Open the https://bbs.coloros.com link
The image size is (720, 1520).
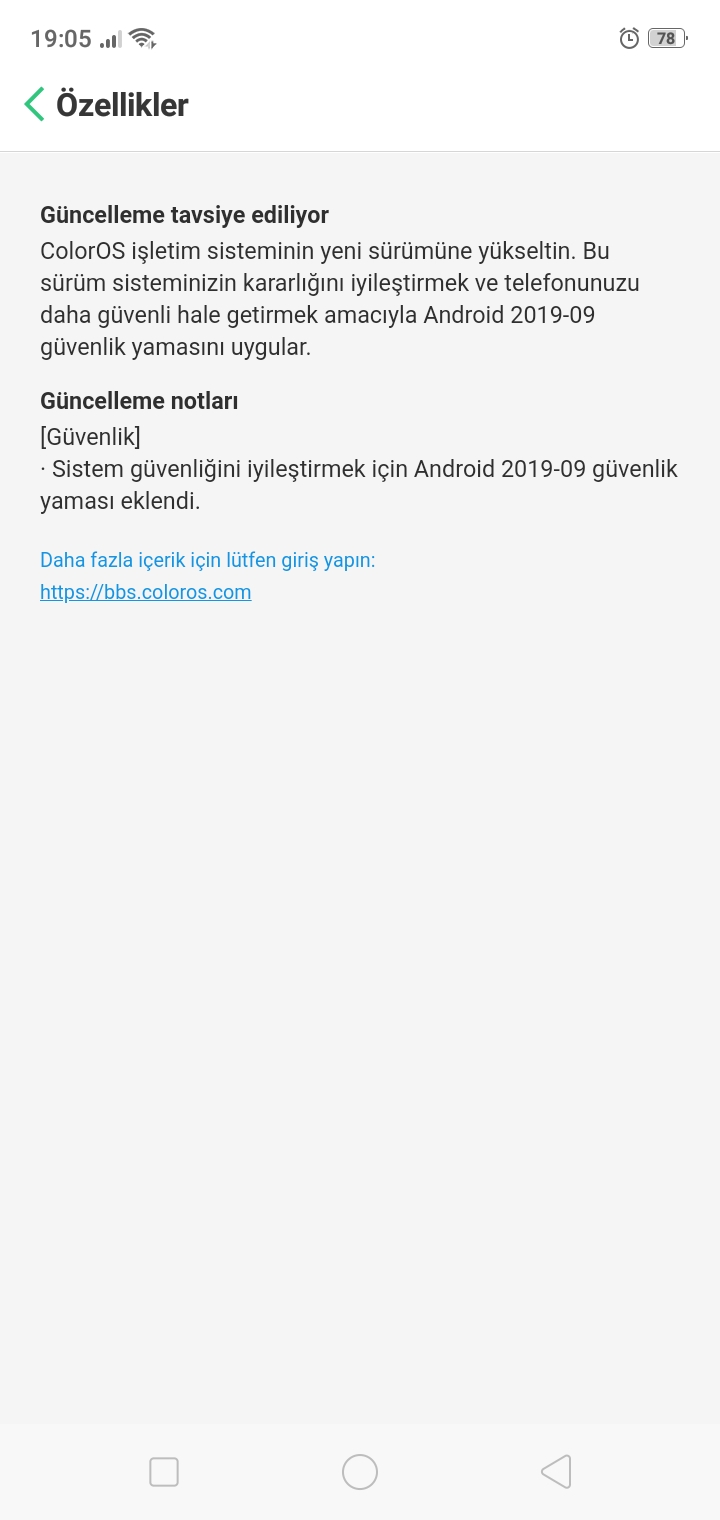click(145, 592)
